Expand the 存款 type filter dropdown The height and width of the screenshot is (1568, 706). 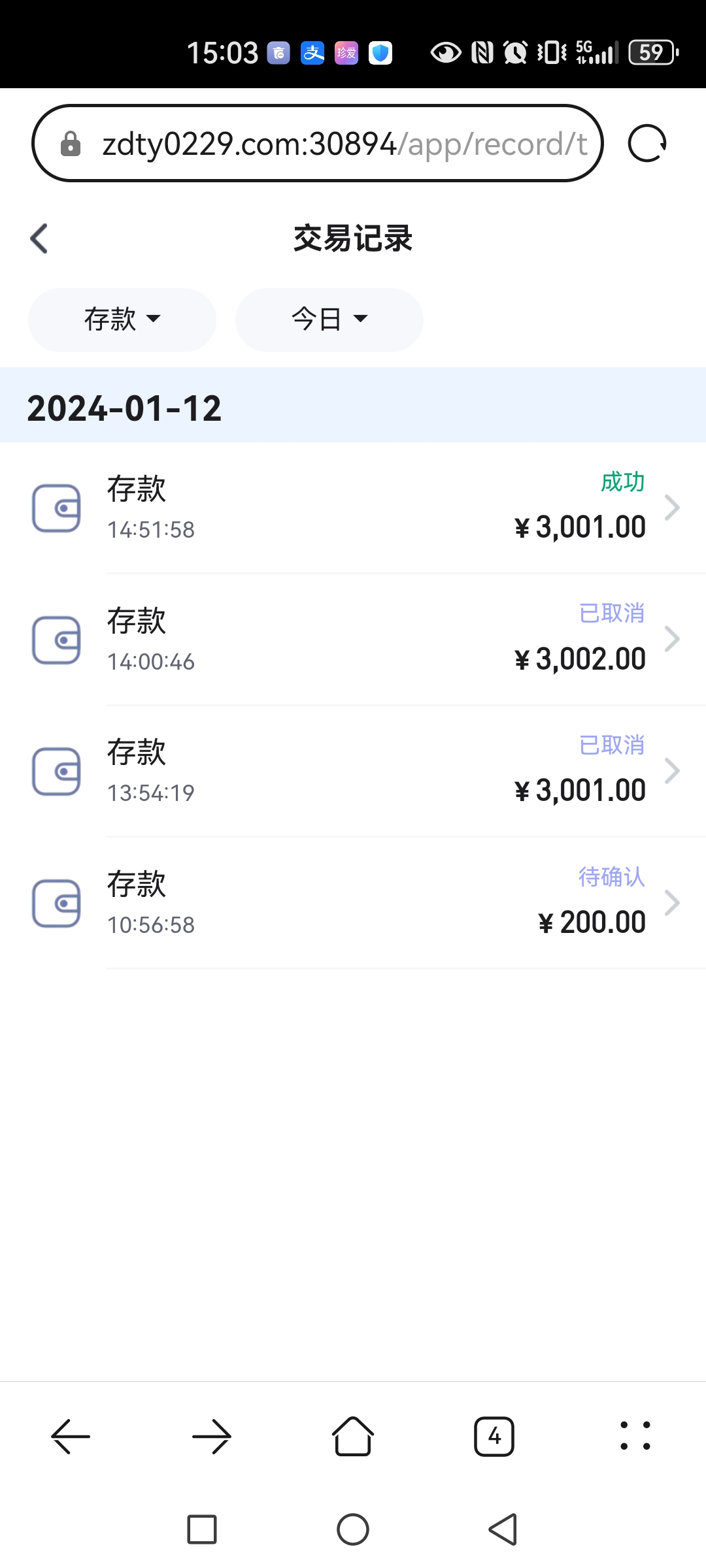[x=122, y=319]
